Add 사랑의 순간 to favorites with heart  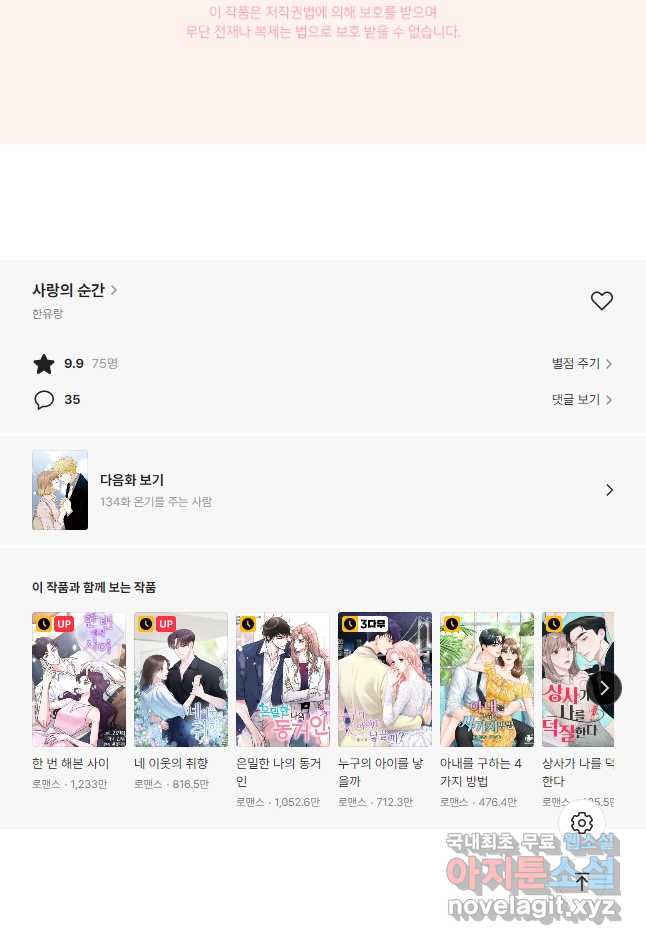coord(601,300)
